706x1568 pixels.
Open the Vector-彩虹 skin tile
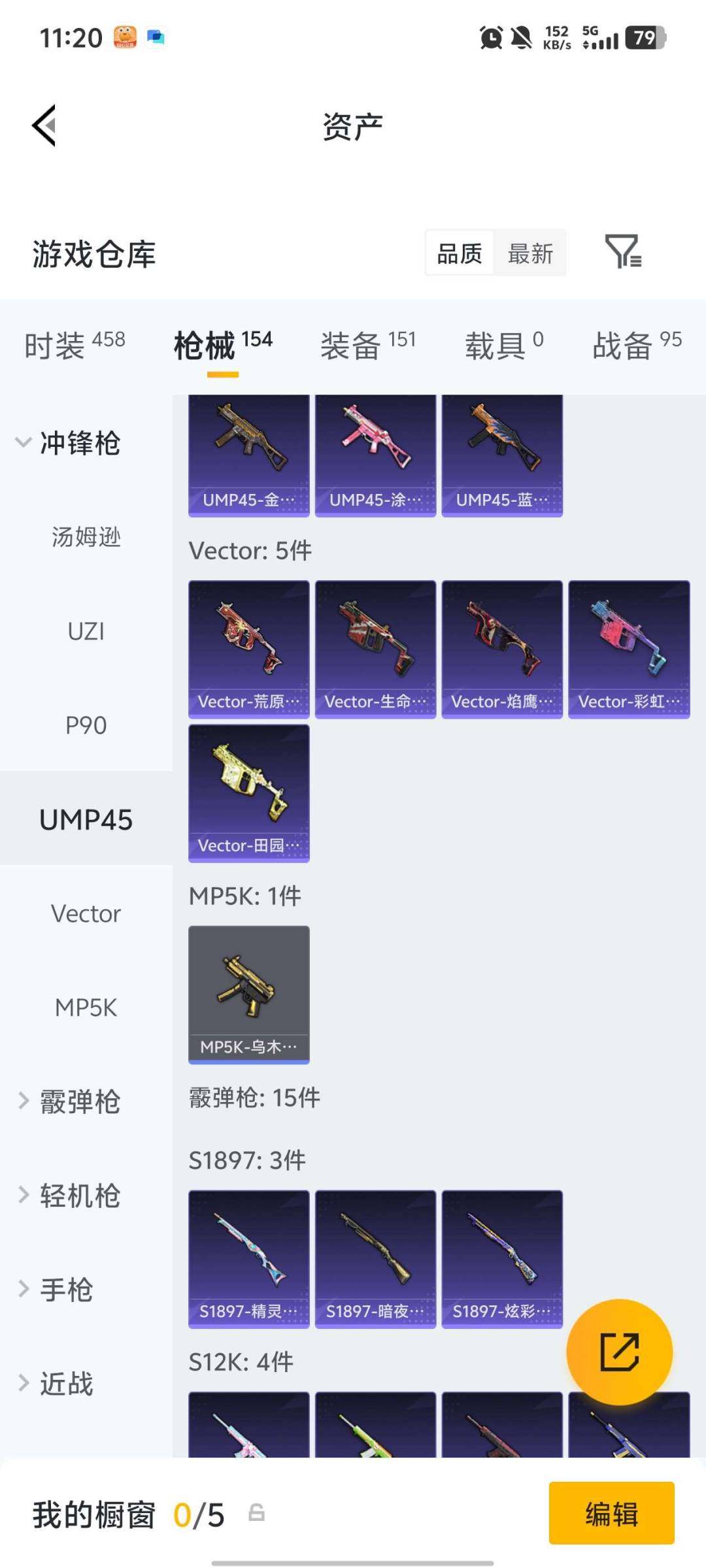629,649
